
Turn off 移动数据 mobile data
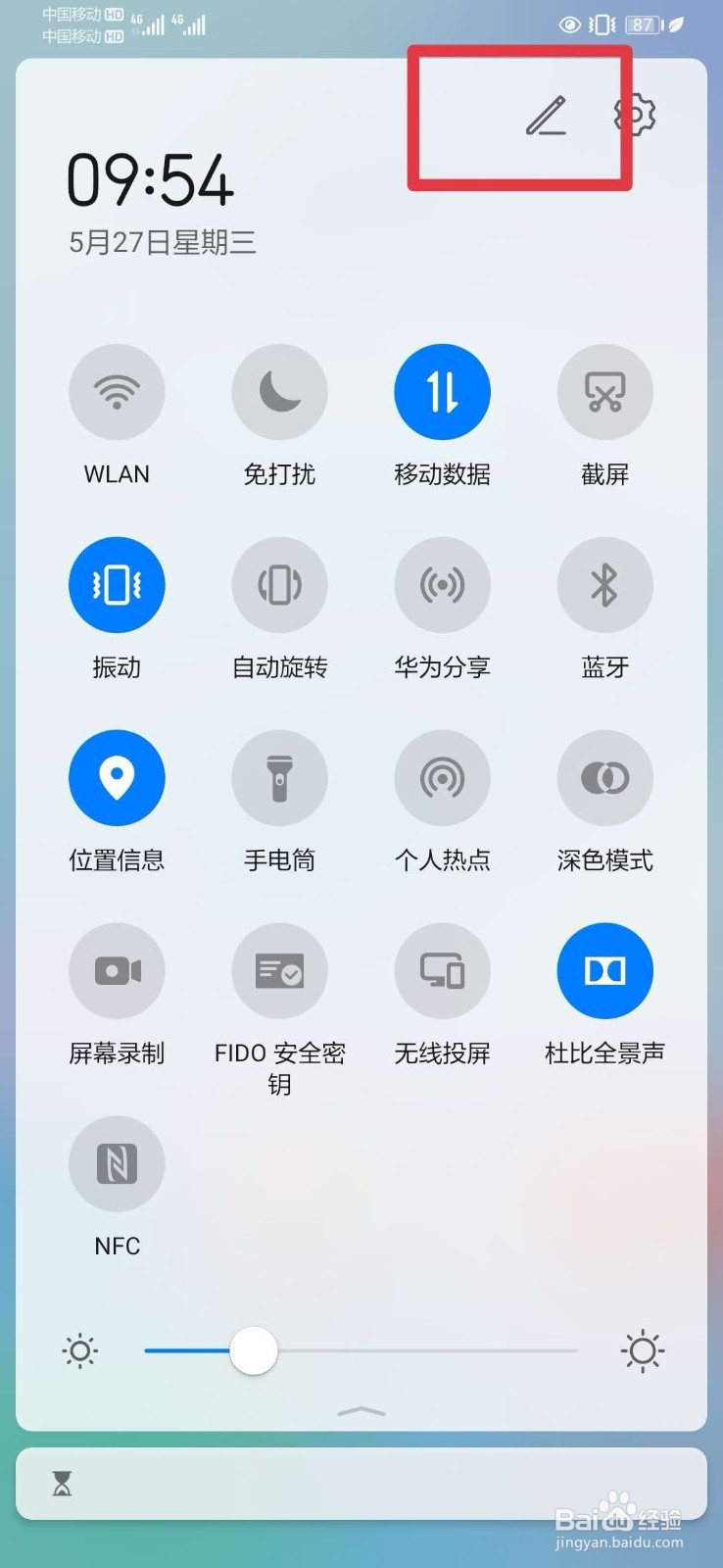pos(442,392)
